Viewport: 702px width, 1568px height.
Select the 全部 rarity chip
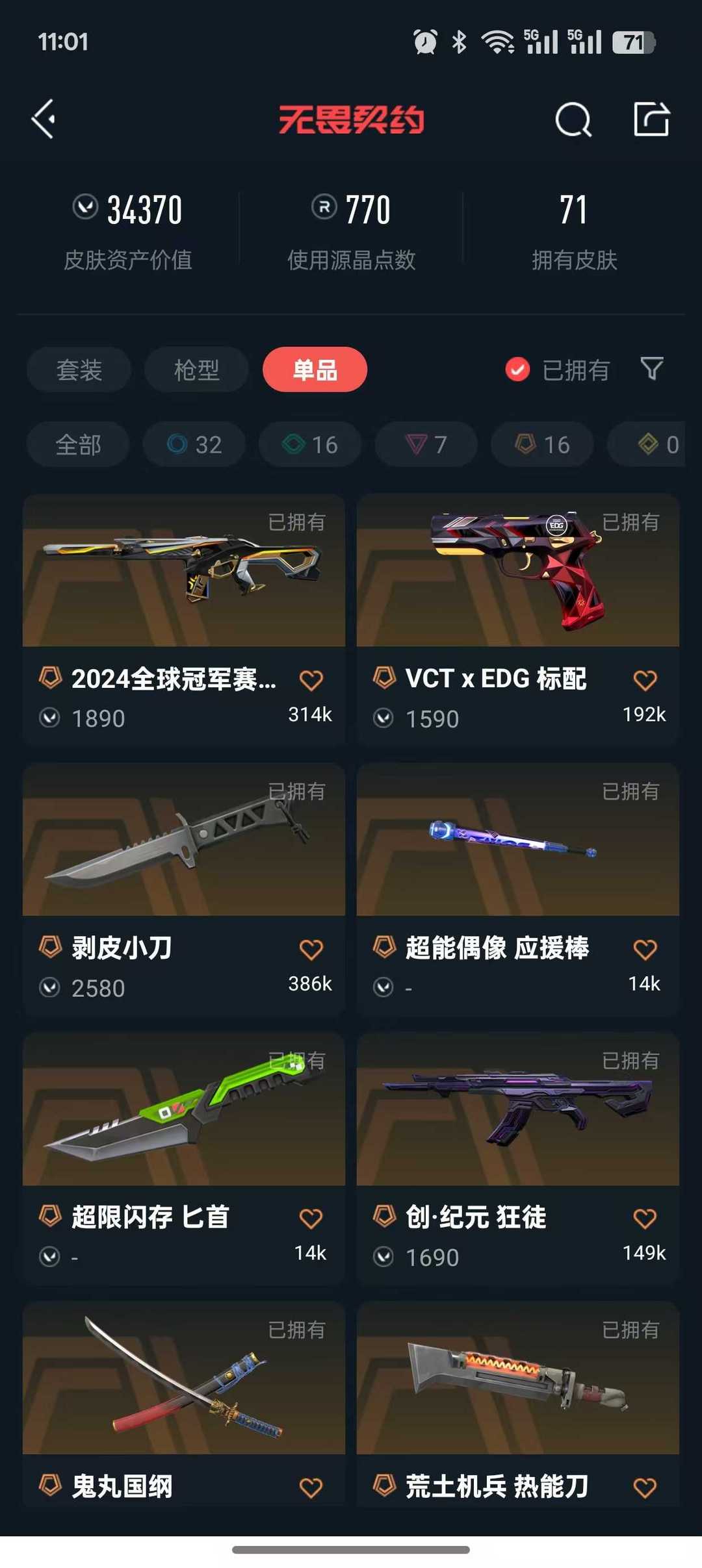[x=78, y=444]
